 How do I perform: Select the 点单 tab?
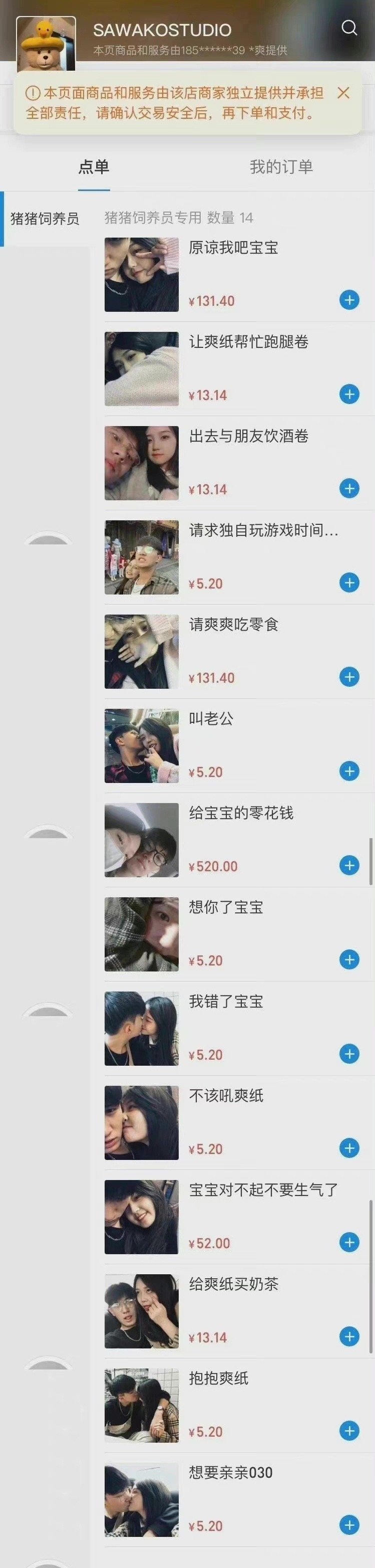click(x=94, y=167)
